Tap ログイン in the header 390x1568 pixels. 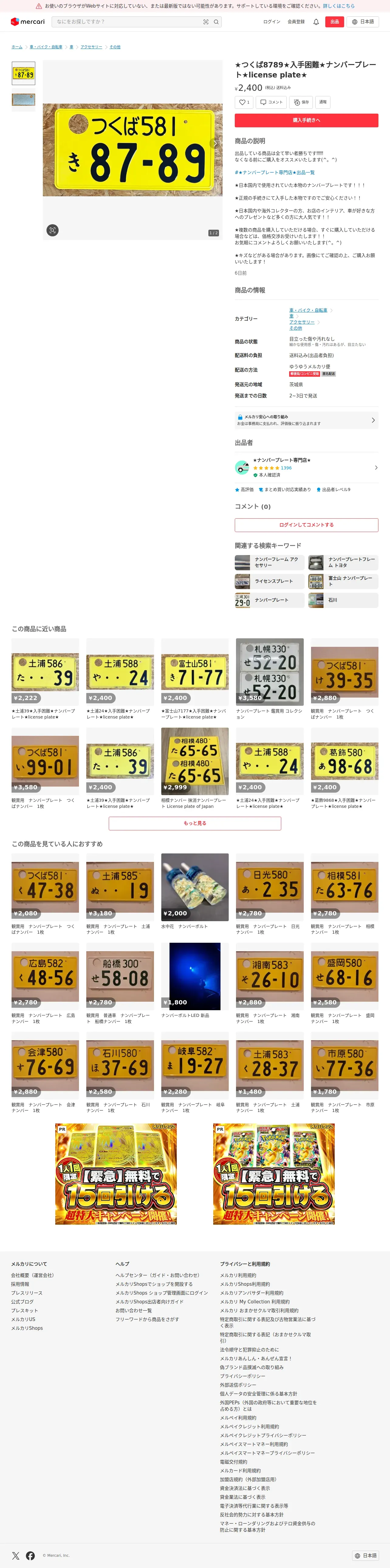271,22
